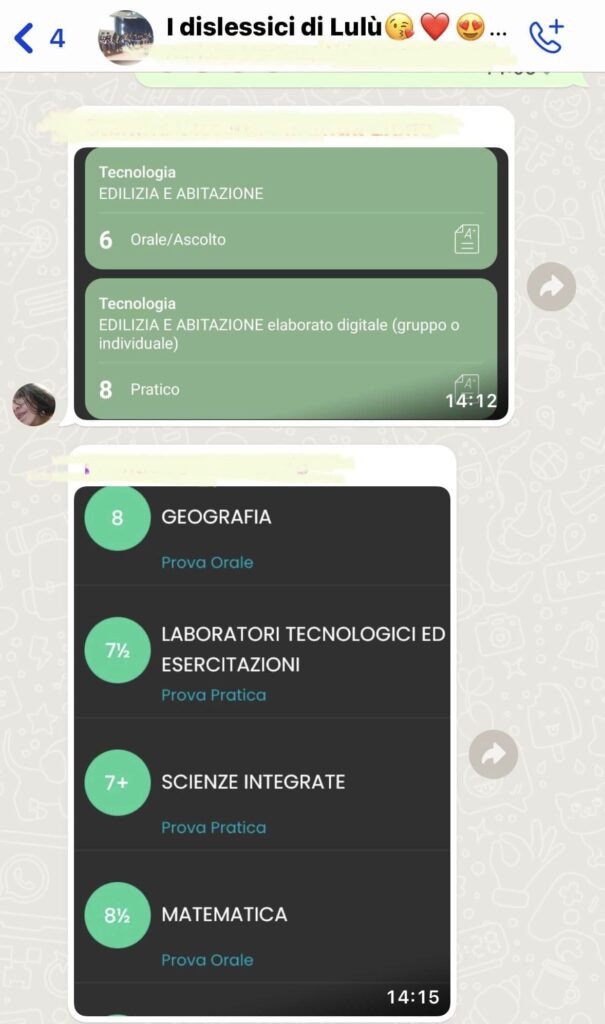View the sender's profile picture

pos(33,404)
